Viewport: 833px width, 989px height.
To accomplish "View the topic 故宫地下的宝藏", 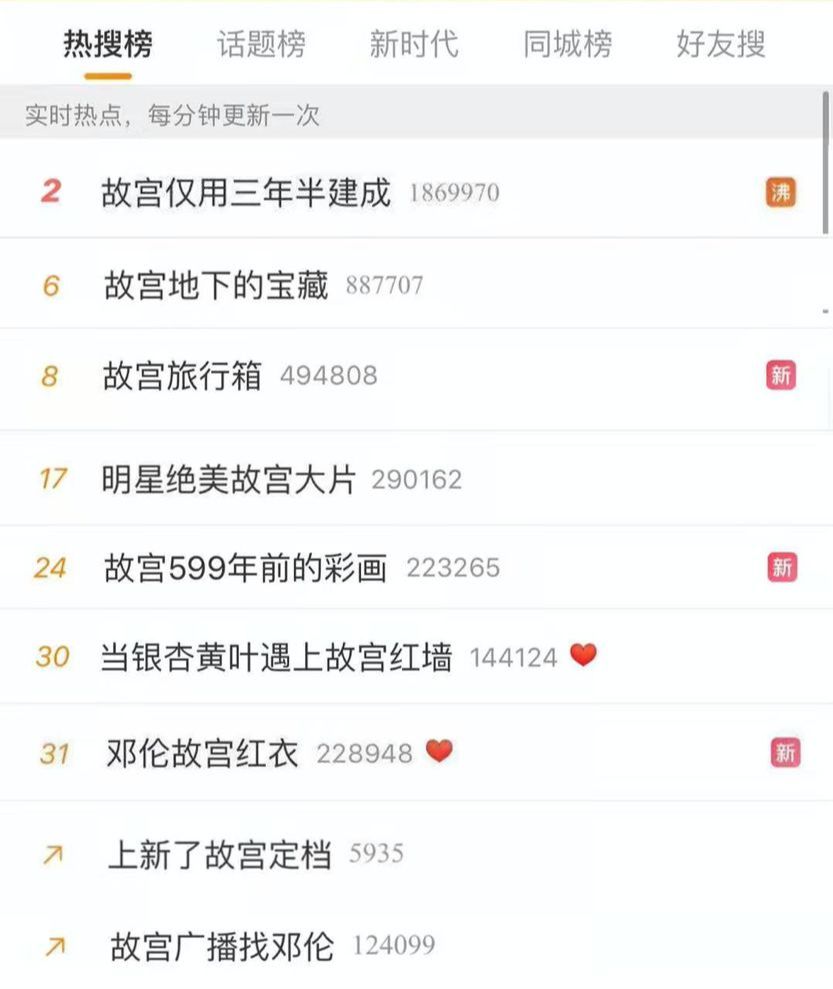I will 216,286.
